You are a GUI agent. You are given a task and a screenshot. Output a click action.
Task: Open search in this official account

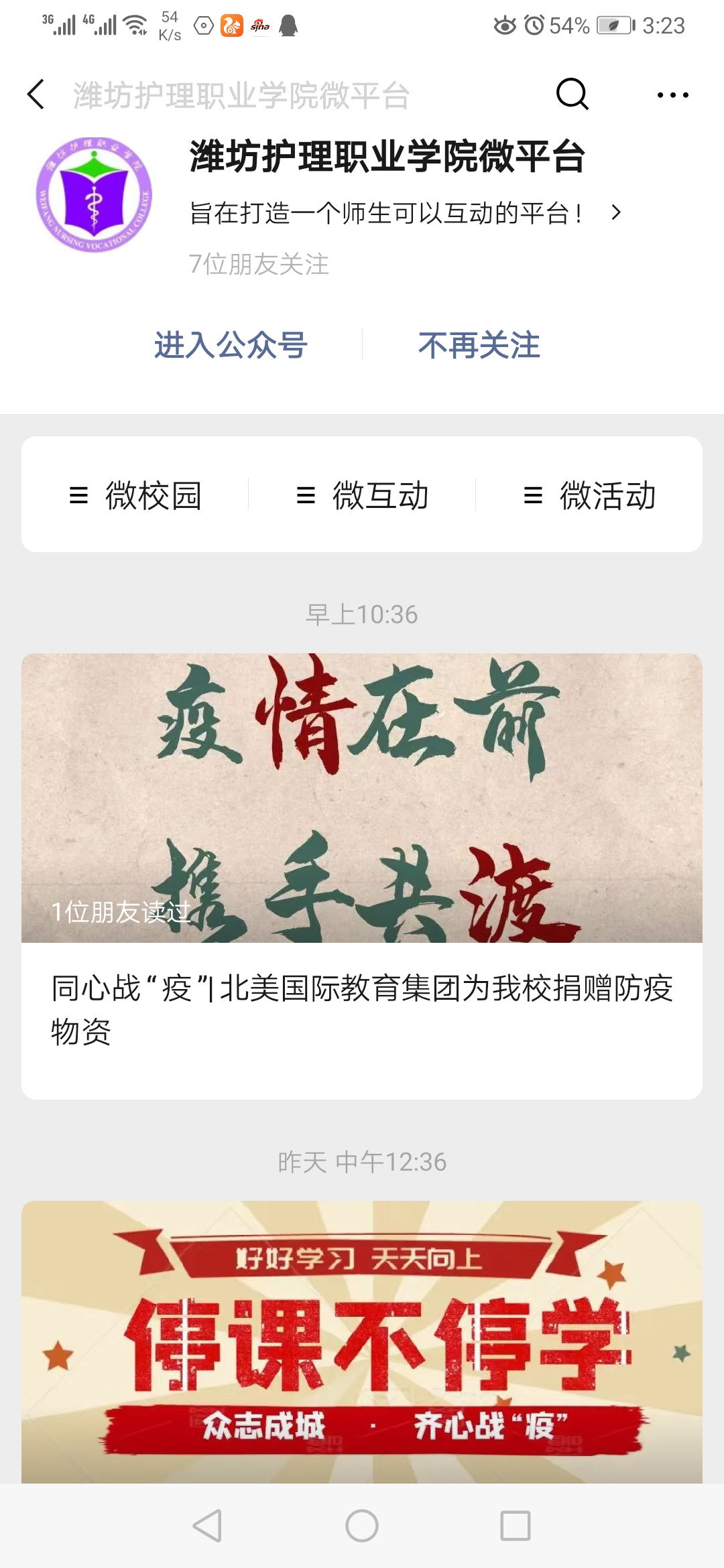coord(572,94)
